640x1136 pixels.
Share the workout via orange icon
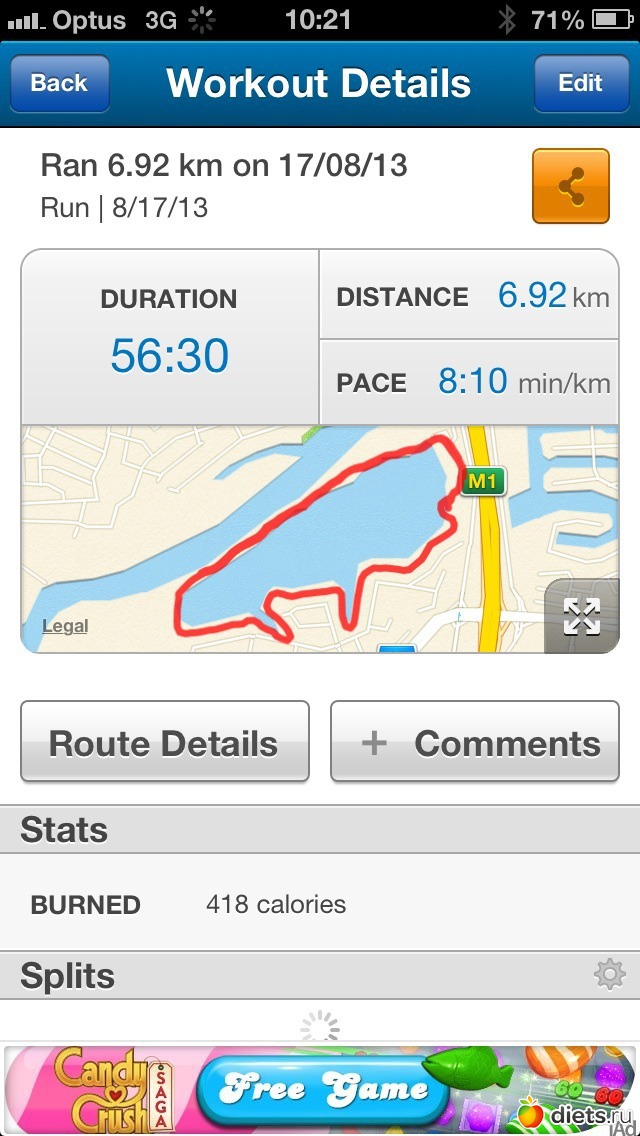[x=571, y=186]
